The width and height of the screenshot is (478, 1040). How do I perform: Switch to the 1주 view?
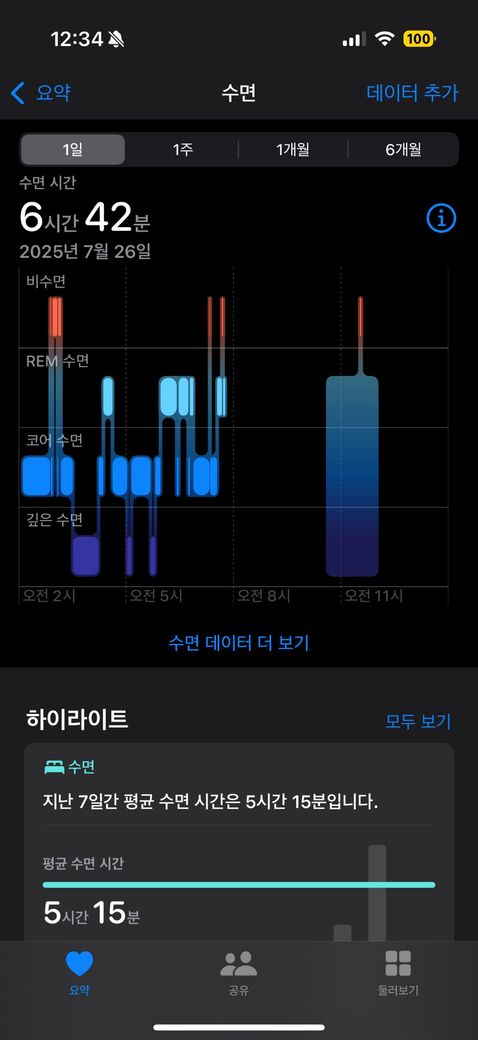coord(182,149)
